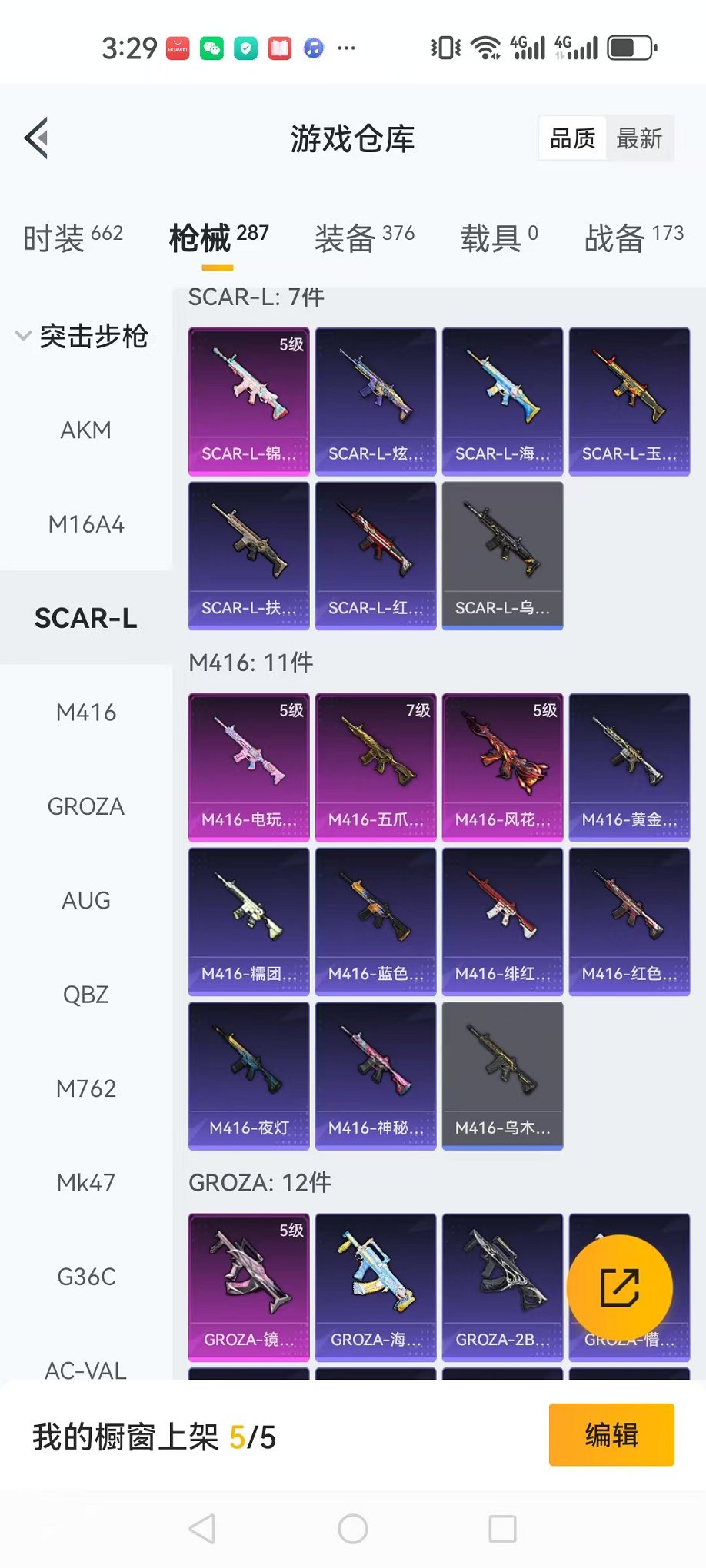Select GROZA in the weapon sidebar
This screenshot has height=1568, width=706.
click(x=86, y=806)
